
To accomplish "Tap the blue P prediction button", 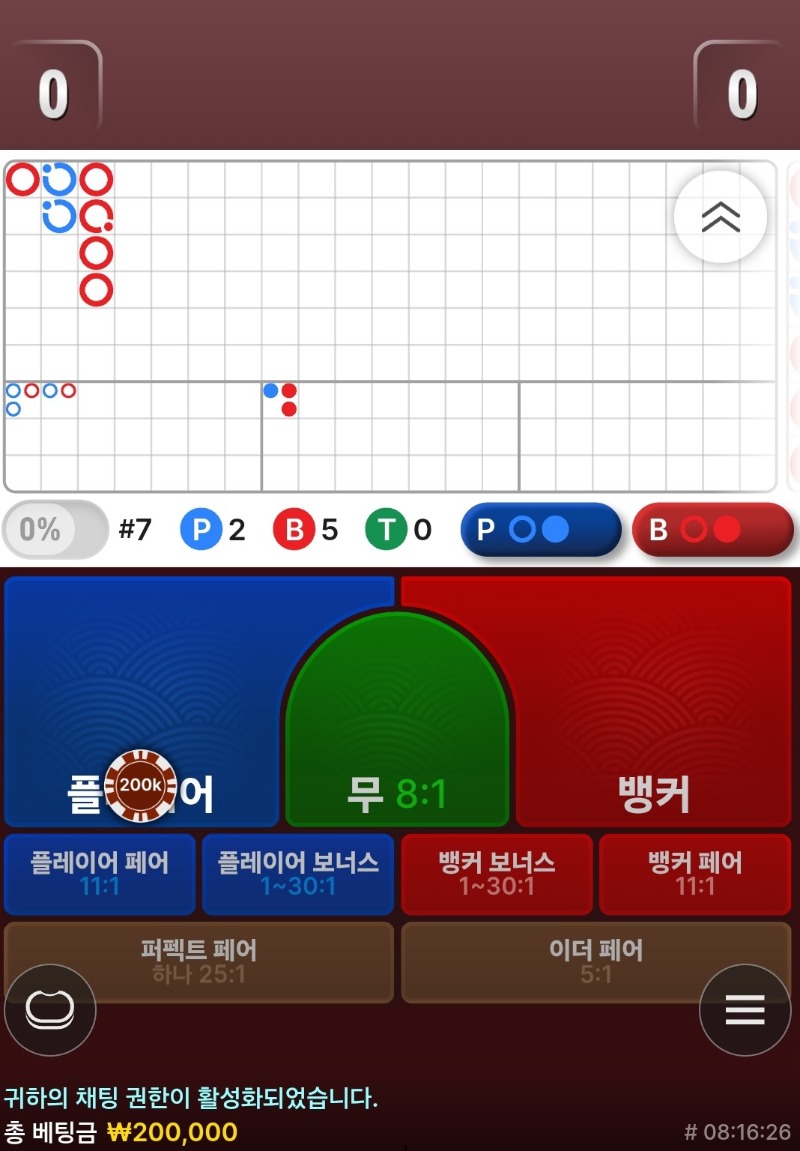I will pyautogui.click(x=540, y=529).
